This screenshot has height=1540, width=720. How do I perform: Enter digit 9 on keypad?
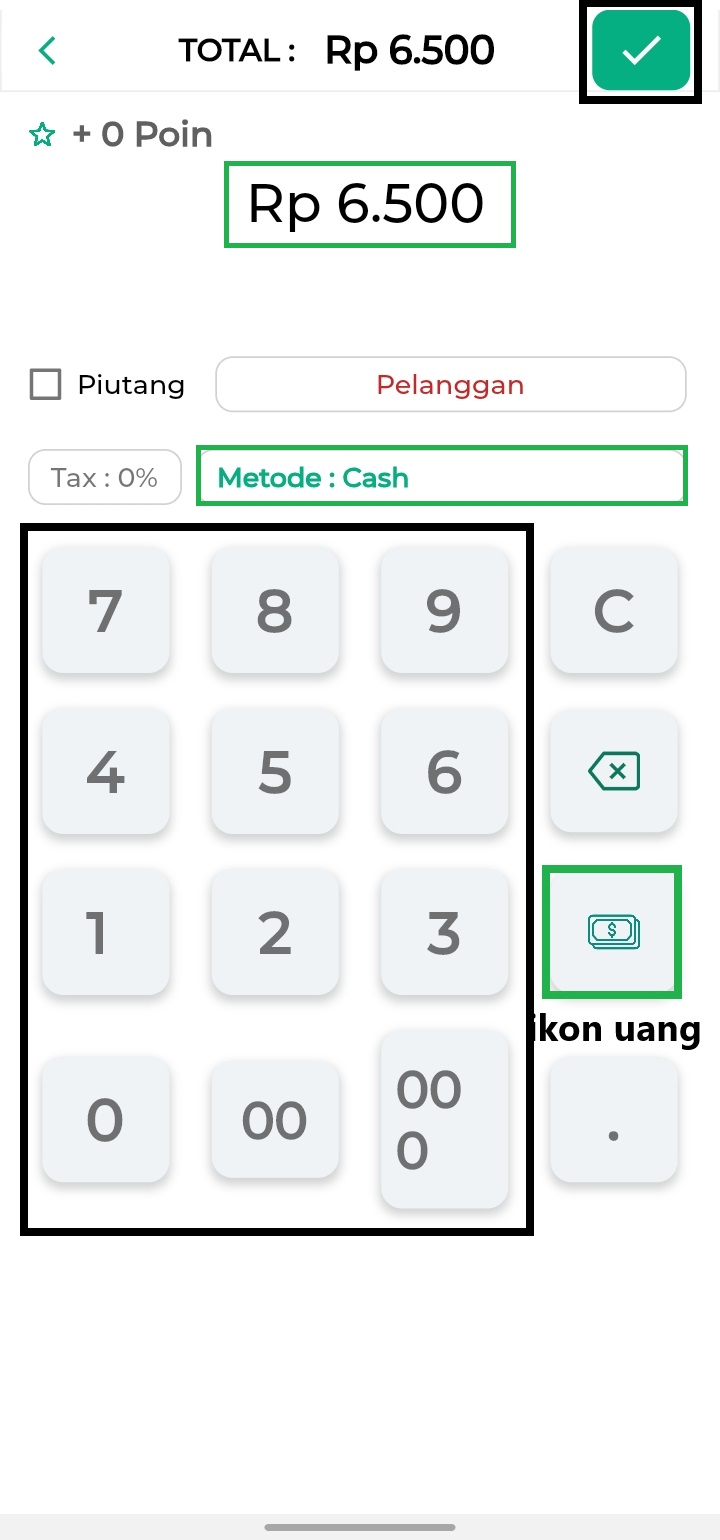[x=444, y=610]
